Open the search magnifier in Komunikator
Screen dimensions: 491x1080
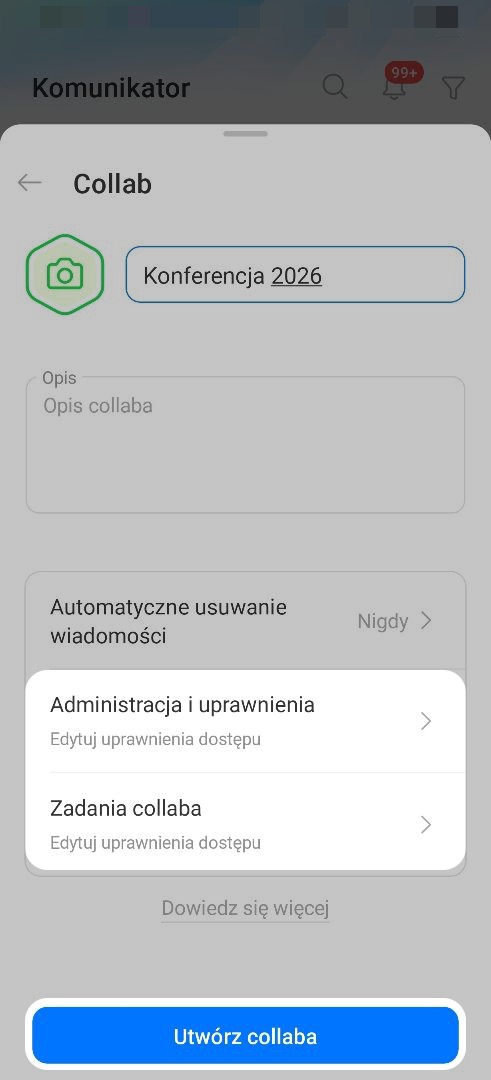(335, 87)
